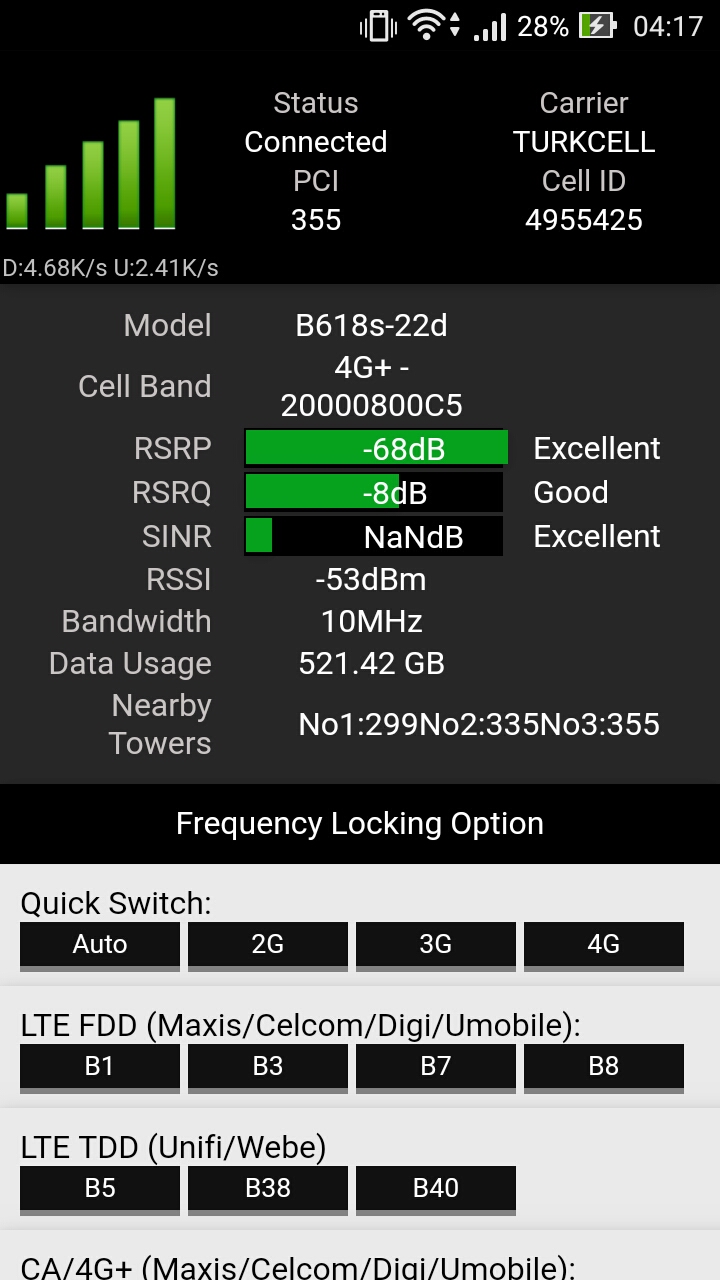720x1280 pixels.
Task: Select band B7 under LTE FDD
Action: click(436, 1068)
